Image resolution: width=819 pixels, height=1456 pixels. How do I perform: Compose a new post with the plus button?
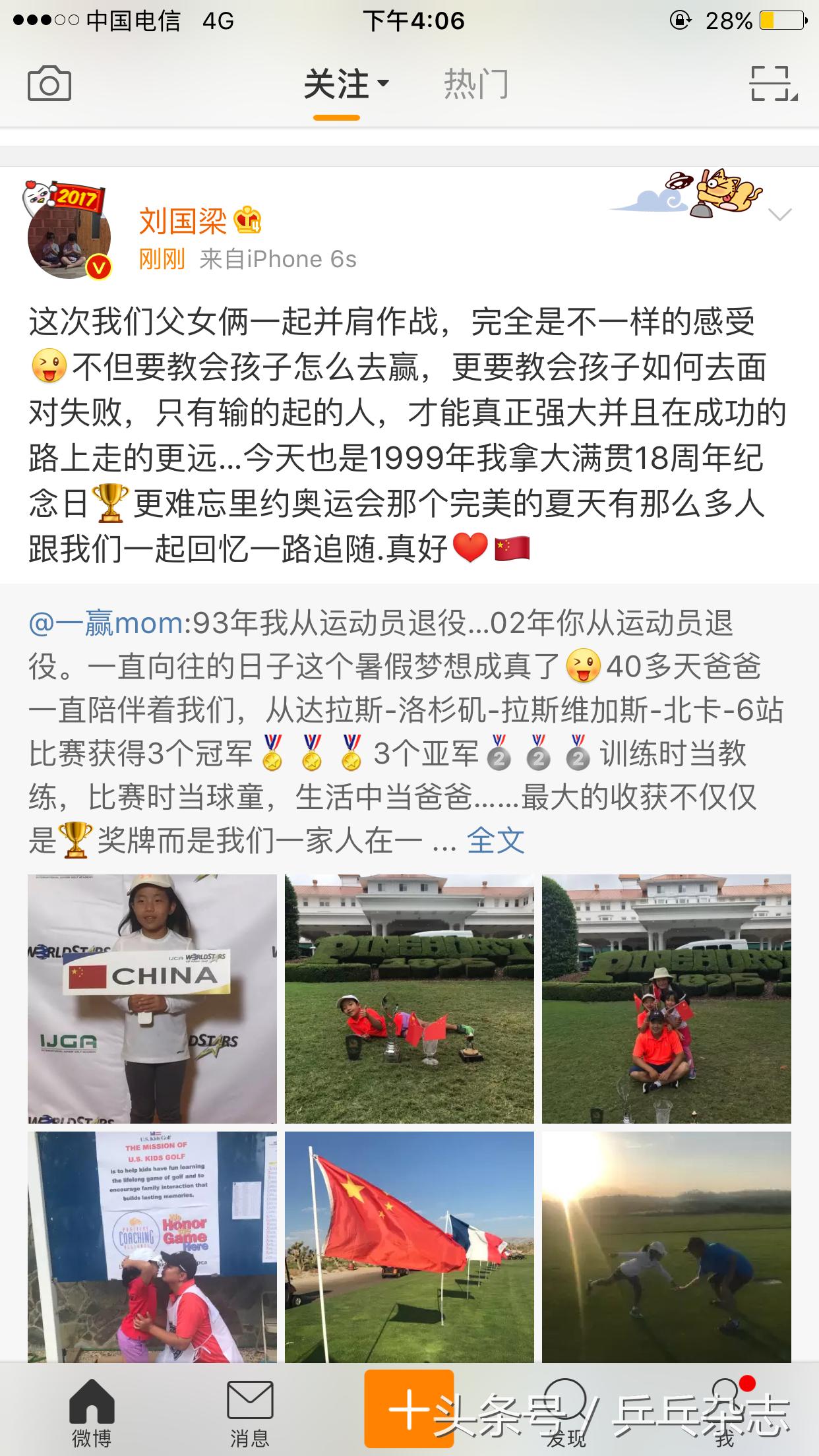409,1410
